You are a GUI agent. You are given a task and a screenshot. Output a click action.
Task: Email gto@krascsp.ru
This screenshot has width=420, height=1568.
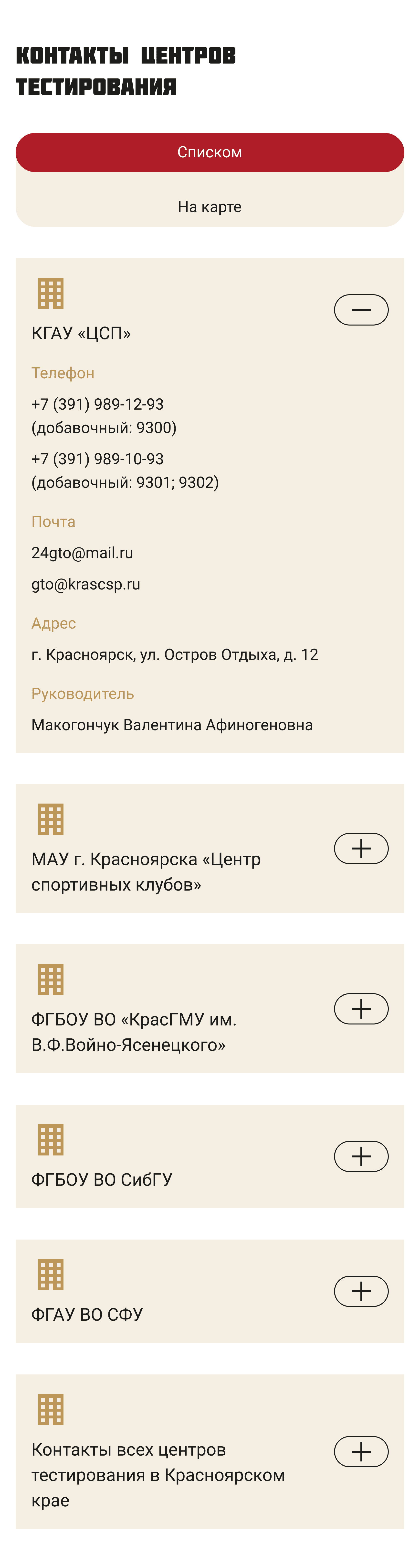click(x=86, y=584)
